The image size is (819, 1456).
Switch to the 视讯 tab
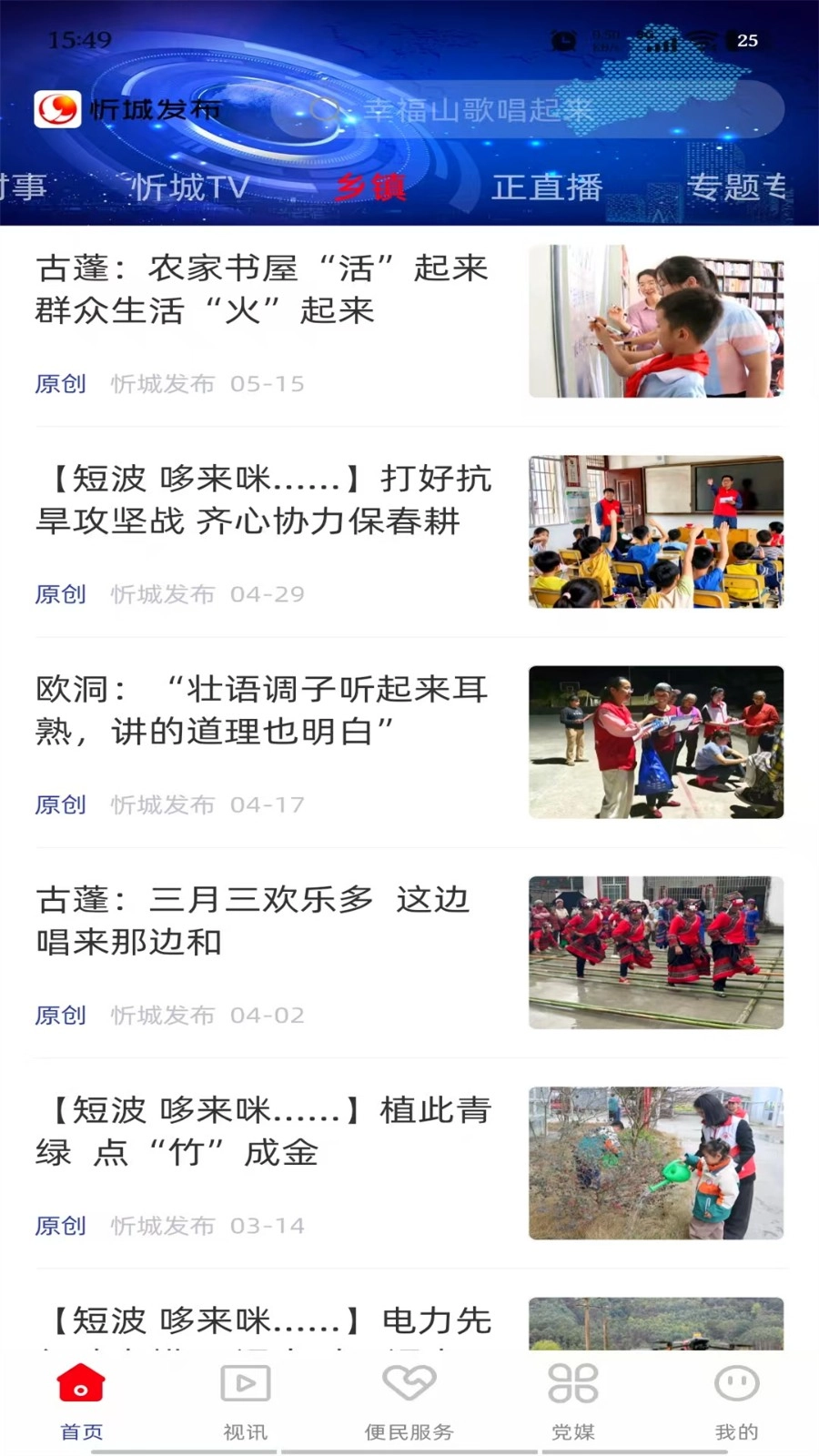click(x=245, y=1402)
